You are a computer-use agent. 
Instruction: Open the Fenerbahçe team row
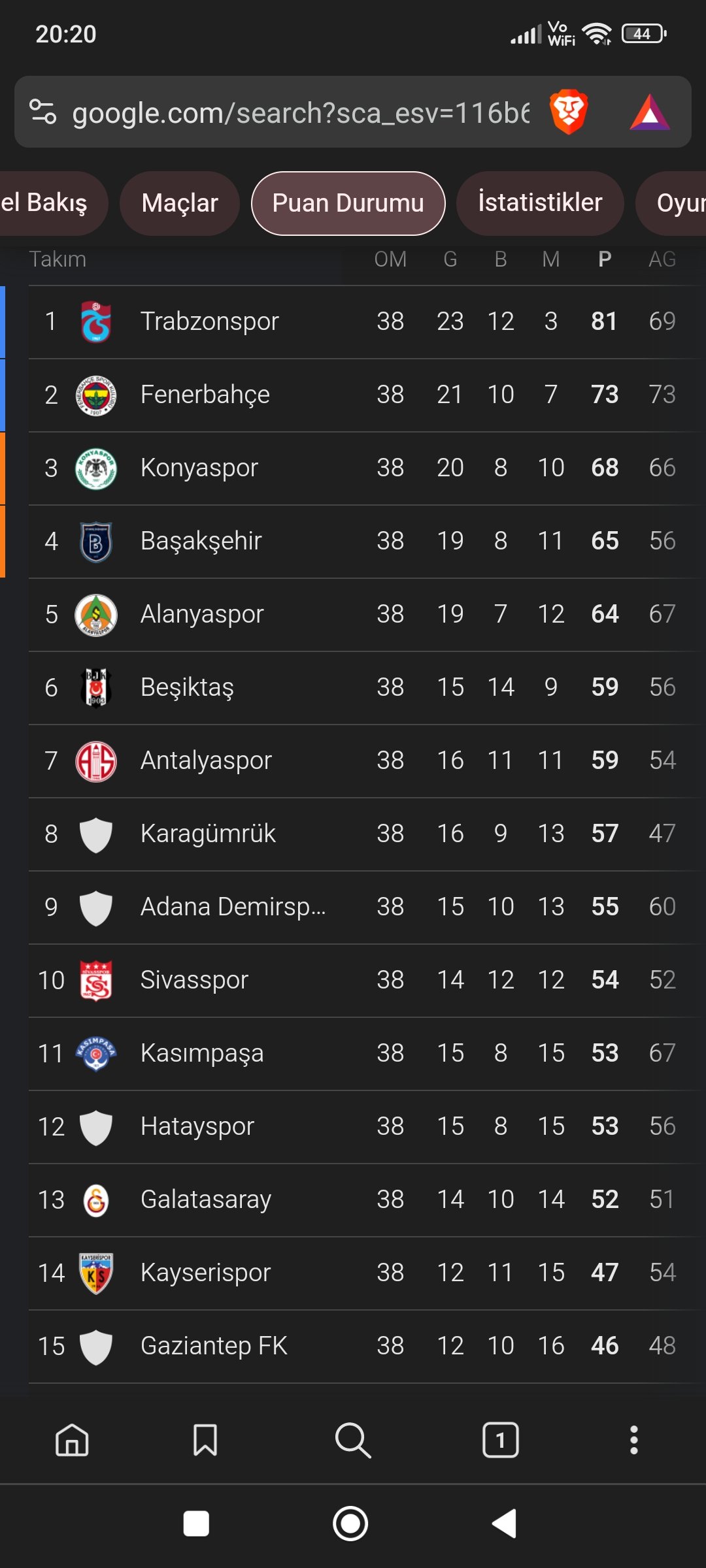[205, 395]
